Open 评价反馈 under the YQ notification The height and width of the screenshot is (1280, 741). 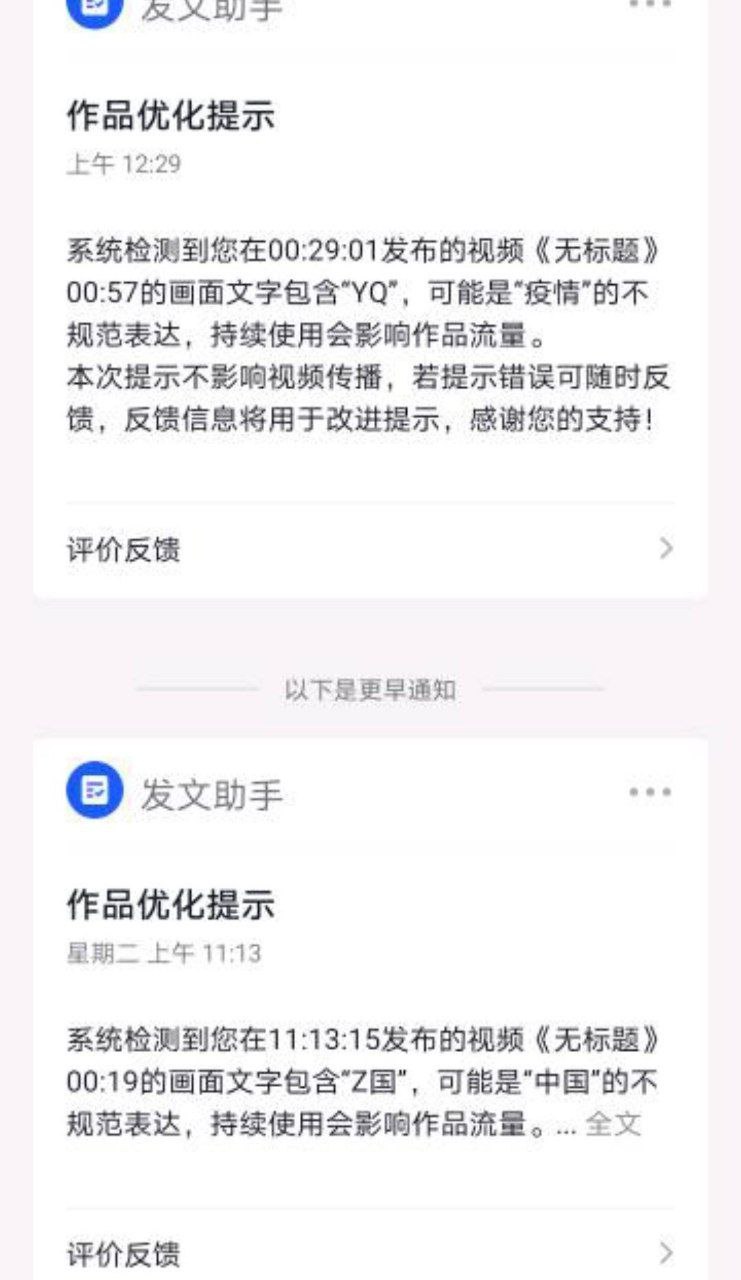(x=370, y=549)
